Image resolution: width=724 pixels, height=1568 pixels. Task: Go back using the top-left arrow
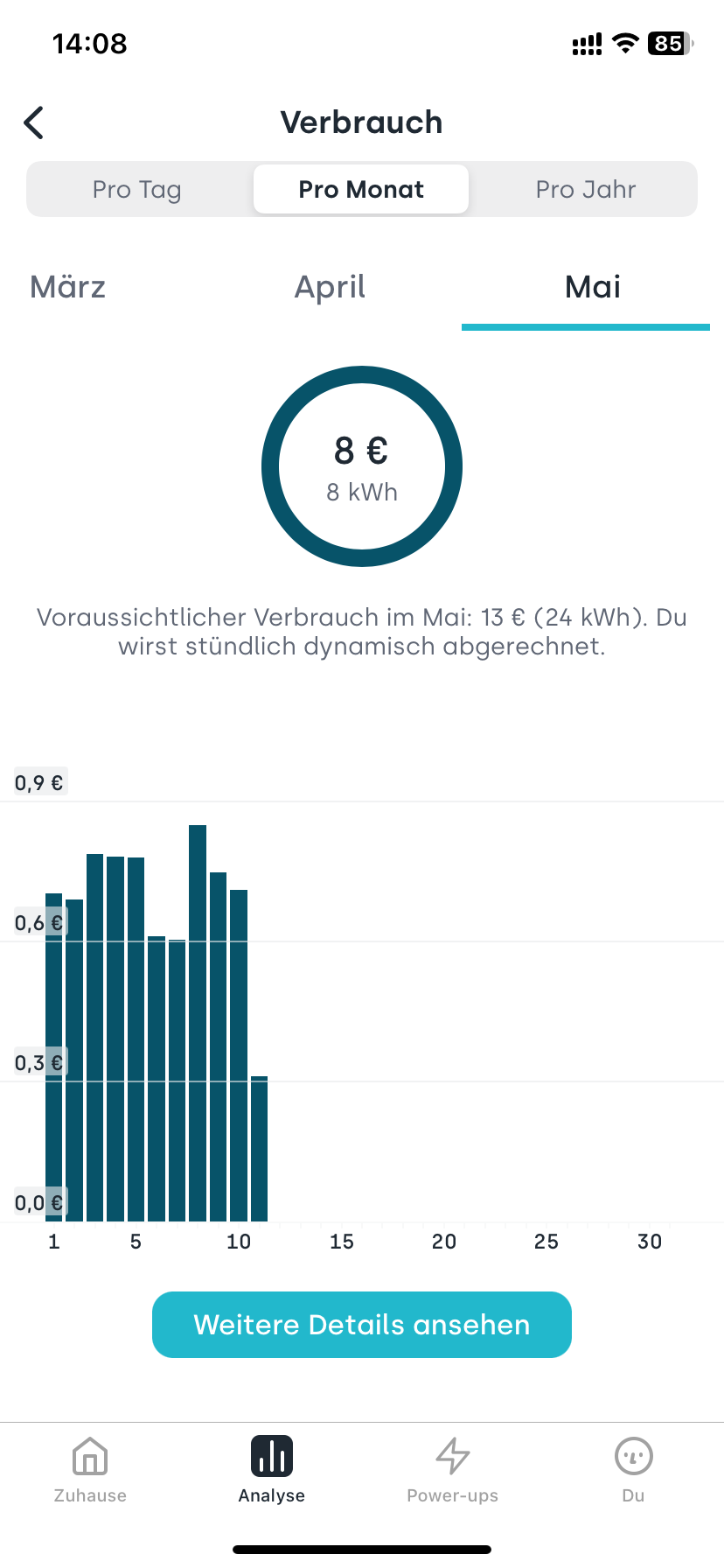(x=34, y=123)
